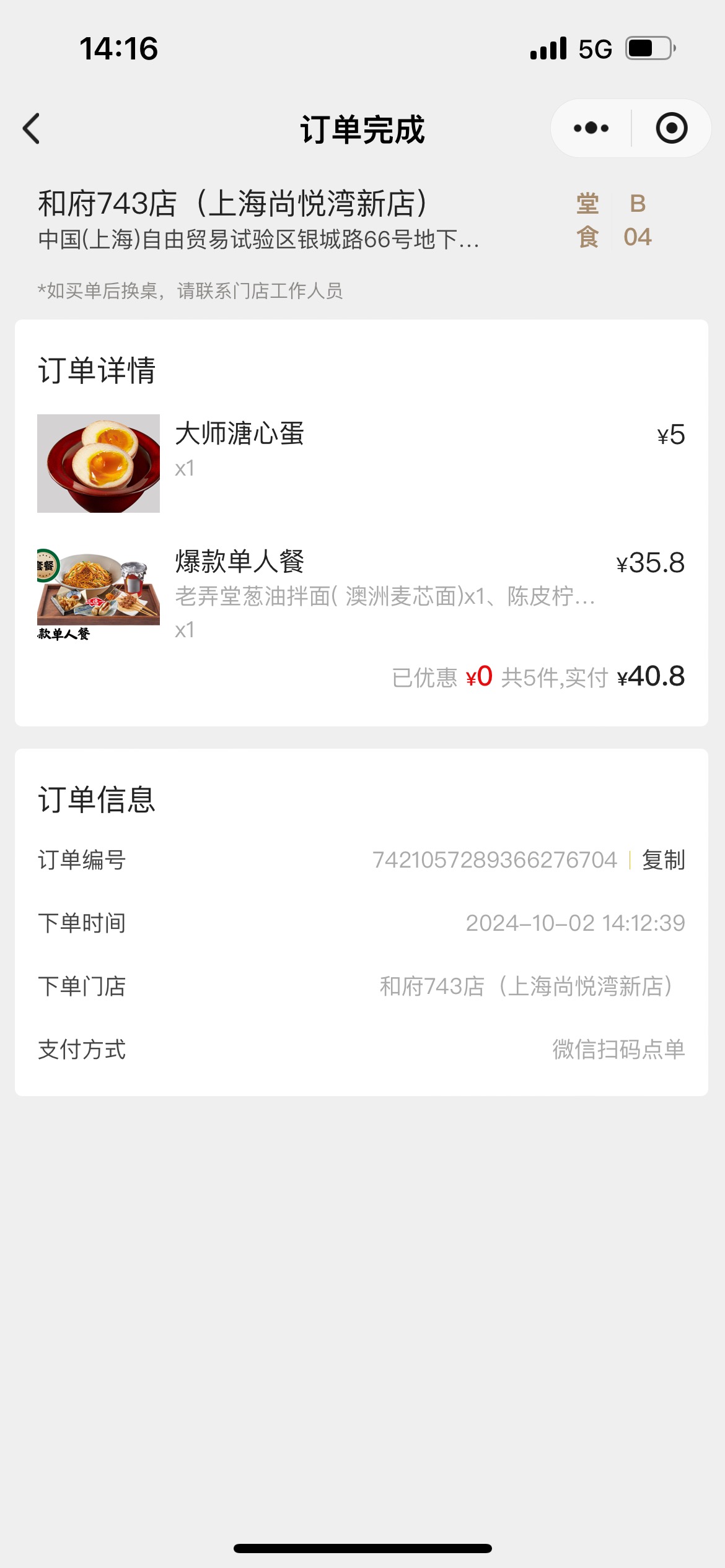Open the mini program more options menu
This screenshot has width=725, height=1568.
pyautogui.click(x=591, y=128)
